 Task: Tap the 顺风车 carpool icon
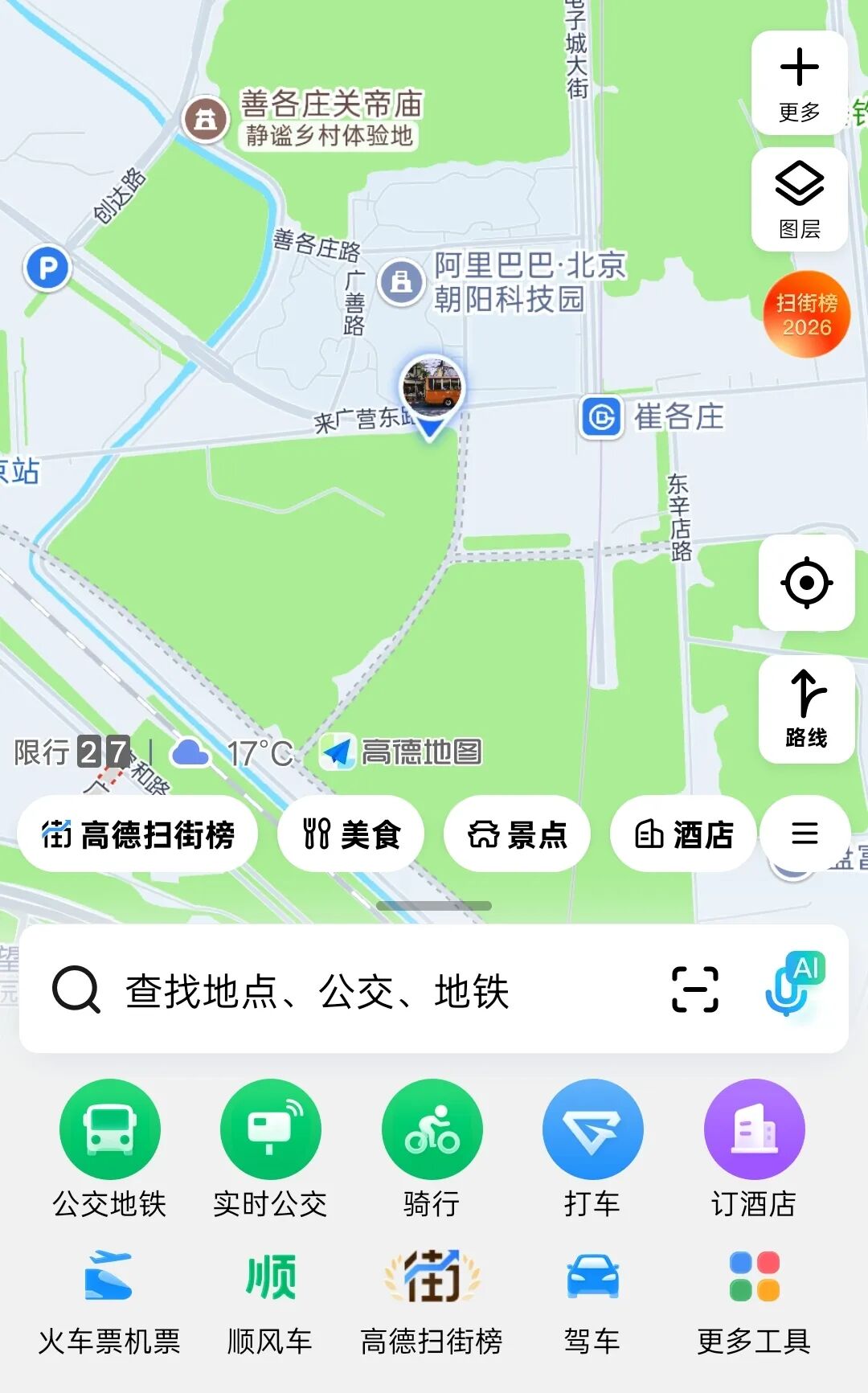point(271,1278)
